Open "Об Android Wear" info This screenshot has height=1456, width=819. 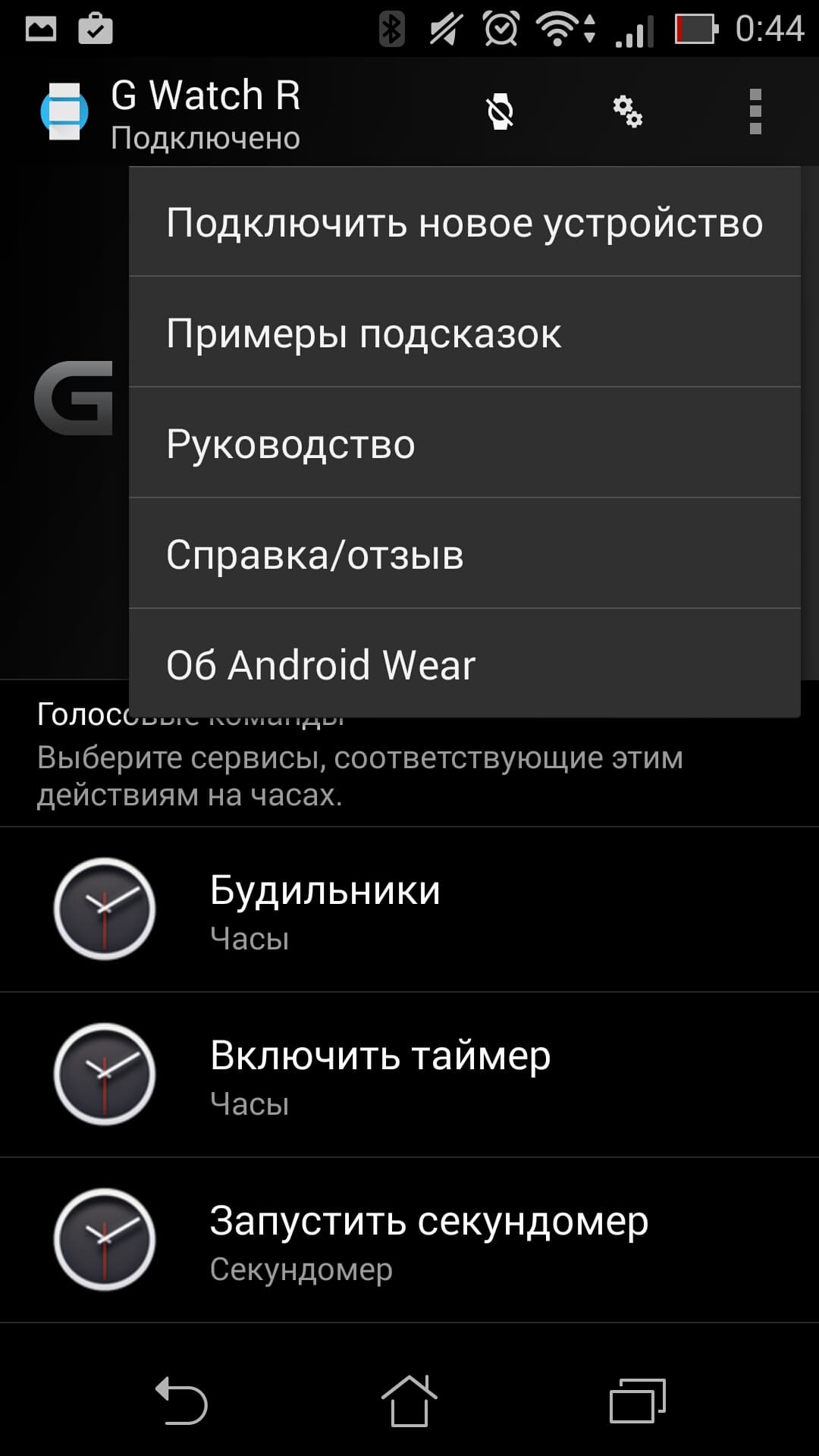click(464, 664)
